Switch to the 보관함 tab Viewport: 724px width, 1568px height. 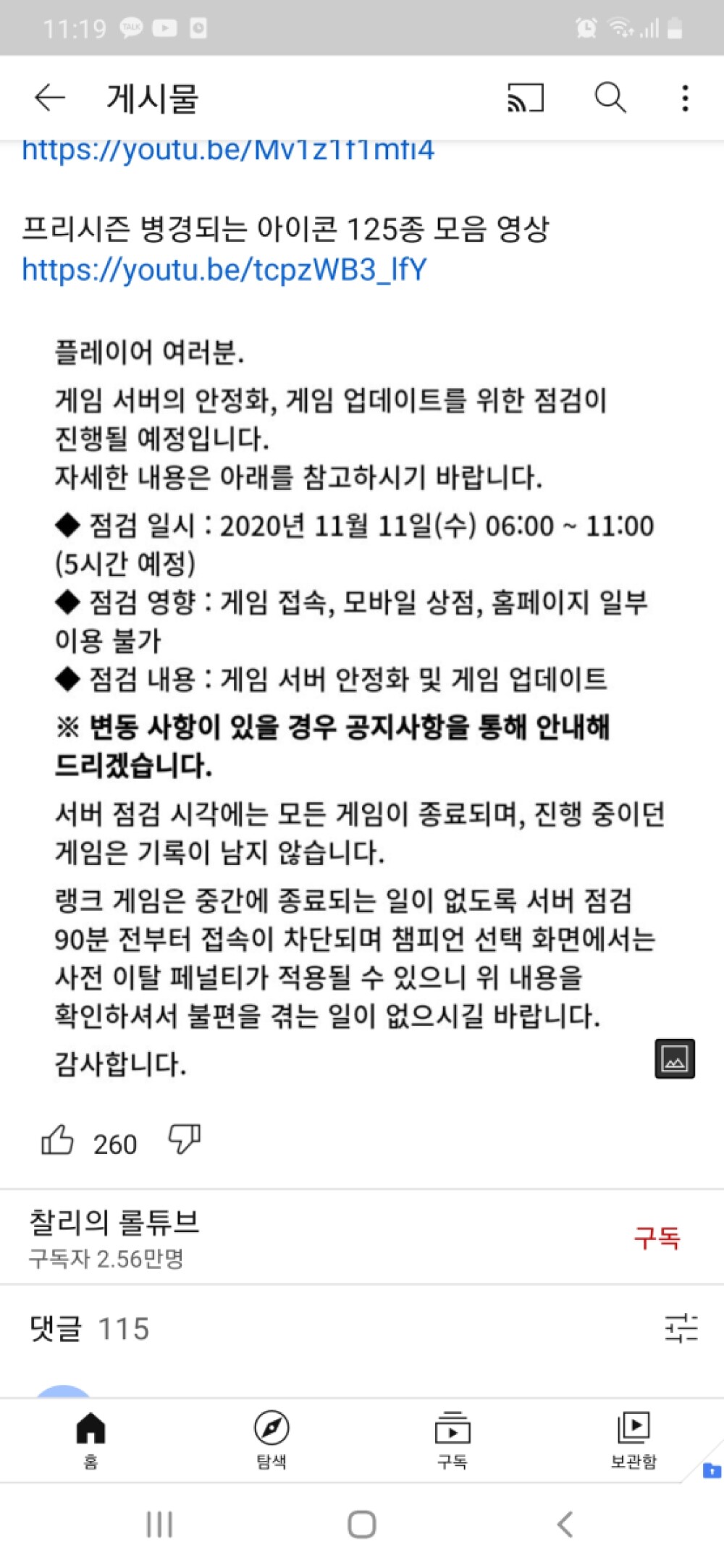633,1439
